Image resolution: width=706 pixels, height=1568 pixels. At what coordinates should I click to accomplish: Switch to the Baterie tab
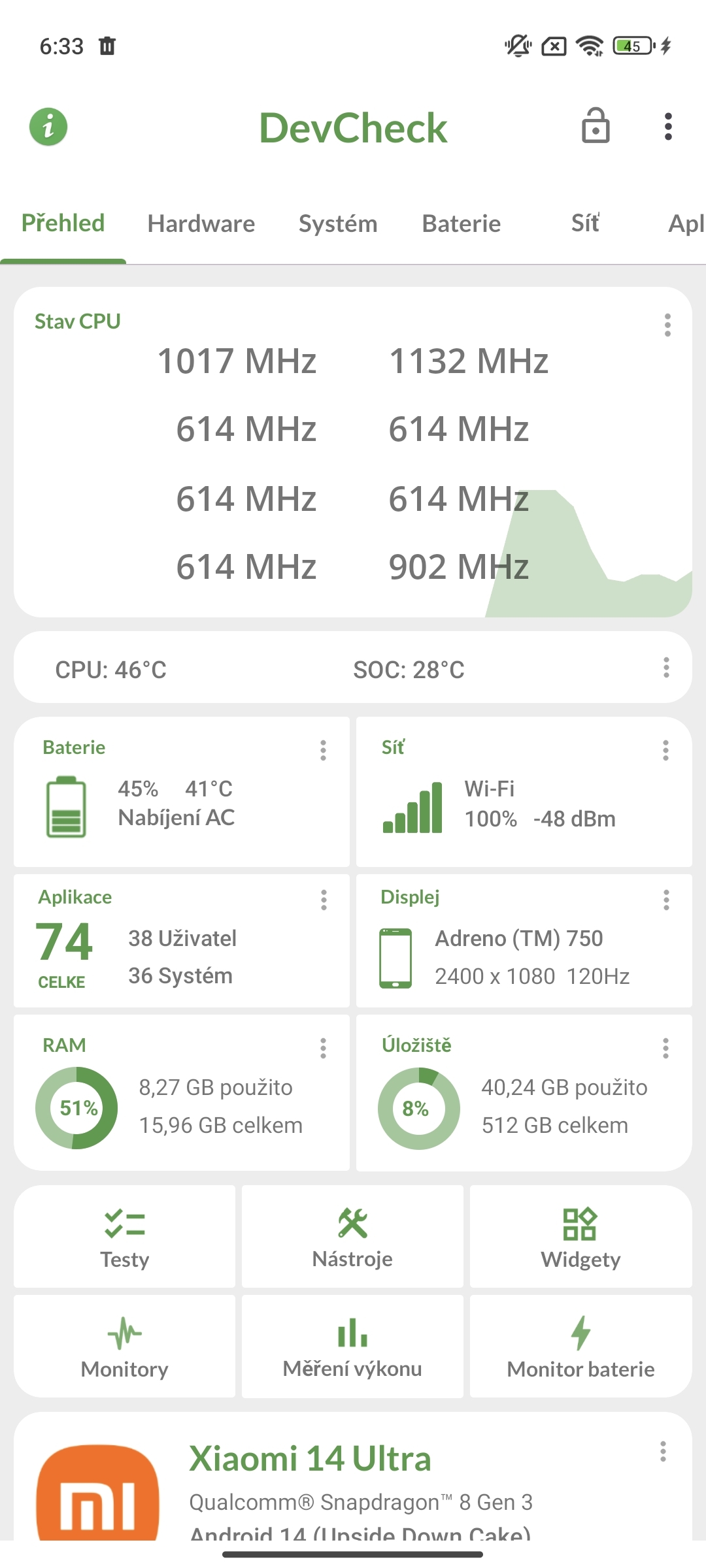coord(461,223)
